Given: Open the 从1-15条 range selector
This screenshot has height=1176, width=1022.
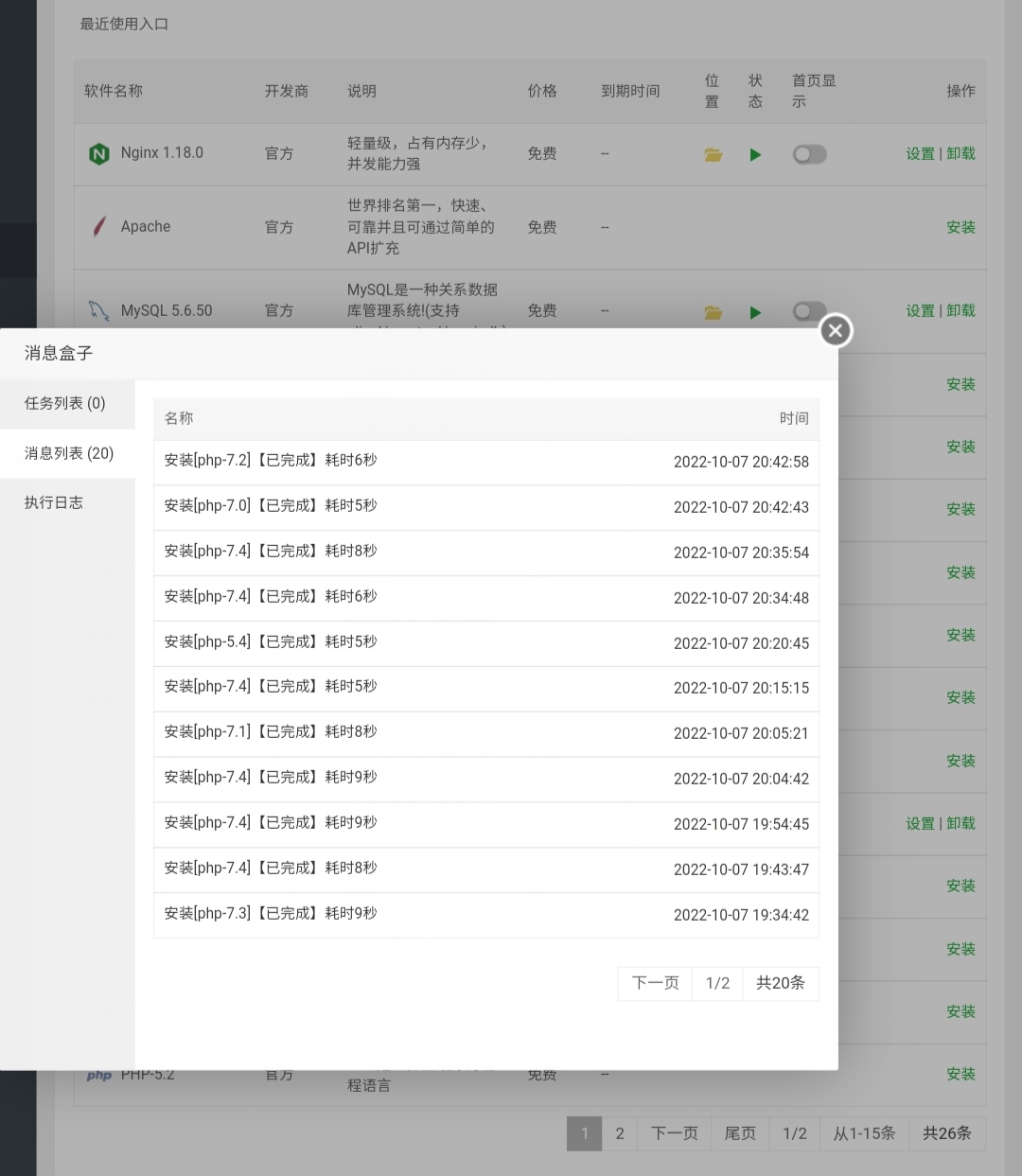Looking at the screenshot, I should pos(863,1133).
